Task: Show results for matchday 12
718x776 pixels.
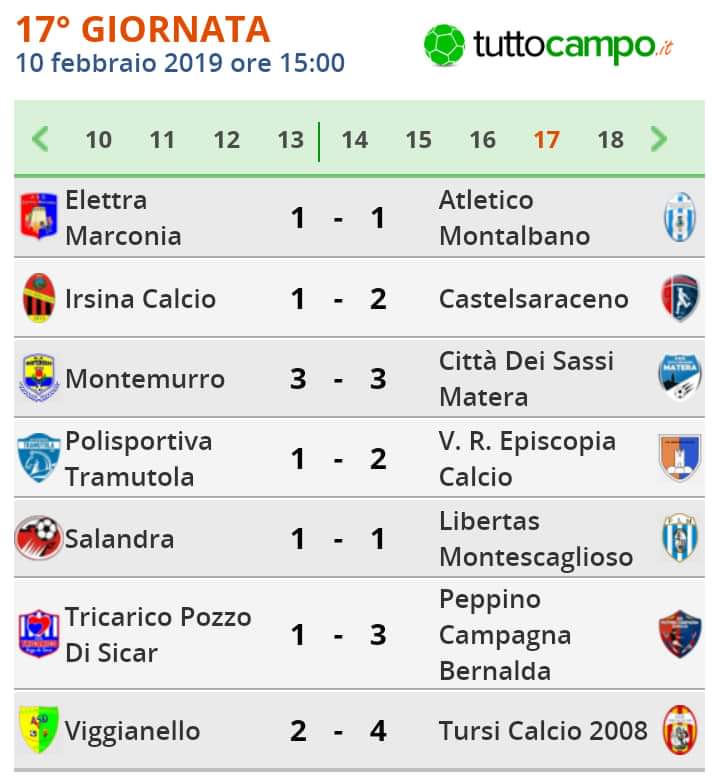Action: point(226,139)
